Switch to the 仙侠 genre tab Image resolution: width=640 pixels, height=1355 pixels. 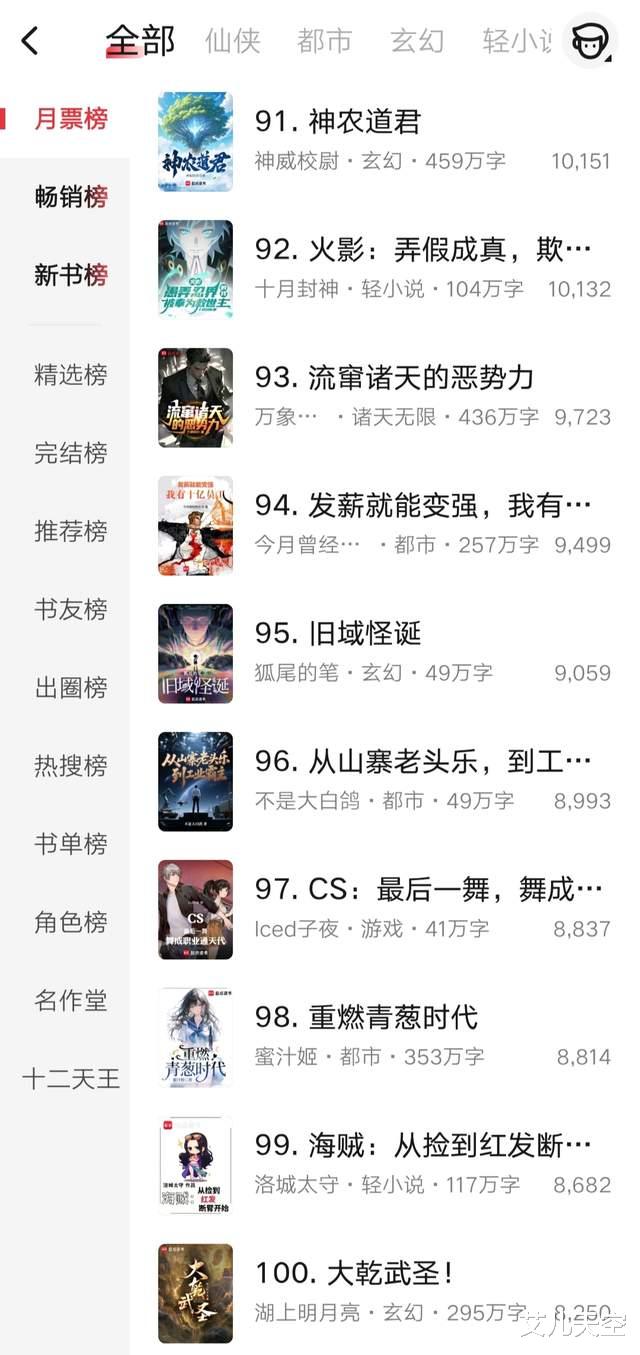coord(232,41)
